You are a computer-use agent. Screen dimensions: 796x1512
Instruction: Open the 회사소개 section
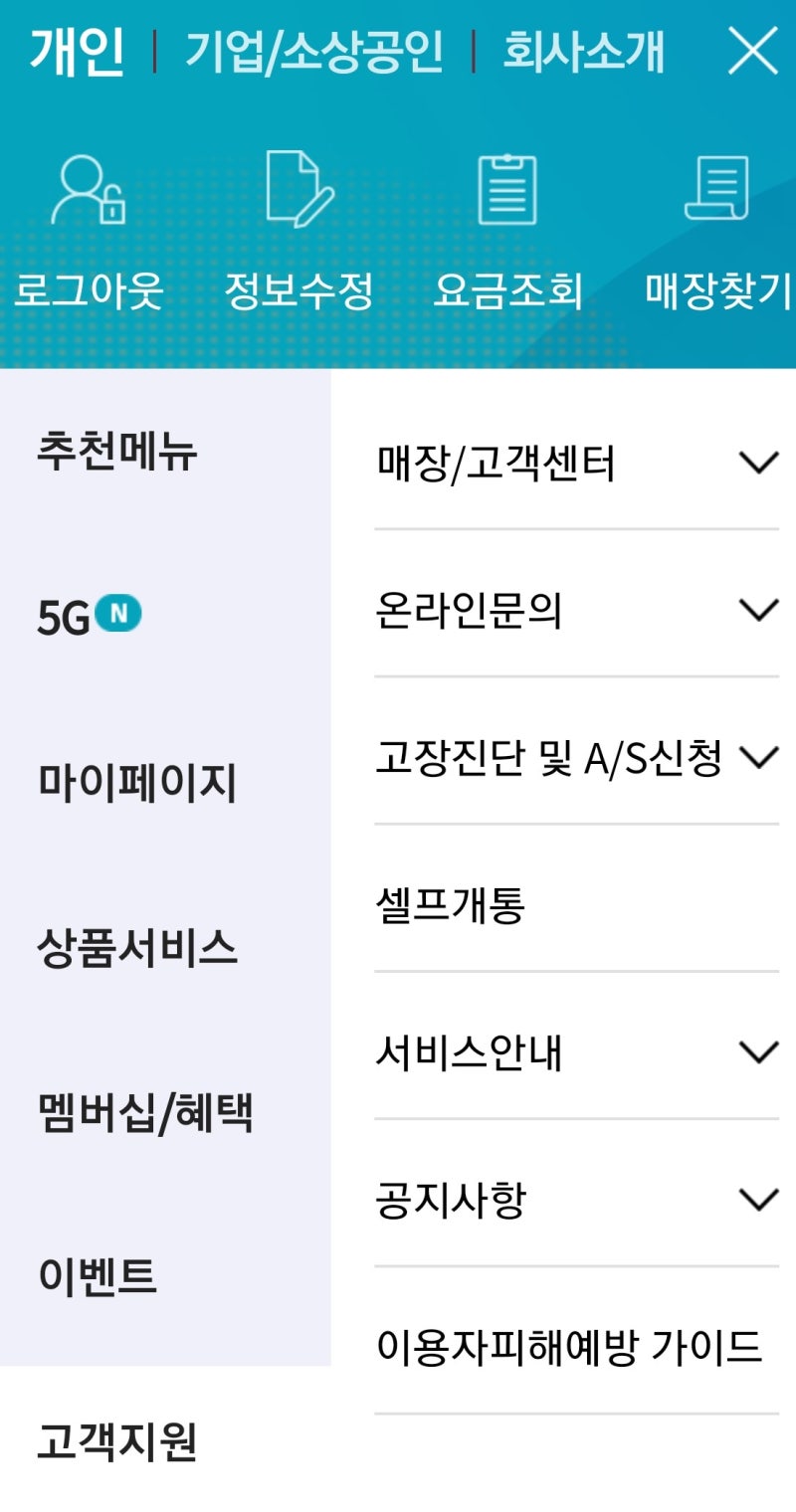tap(584, 51)
